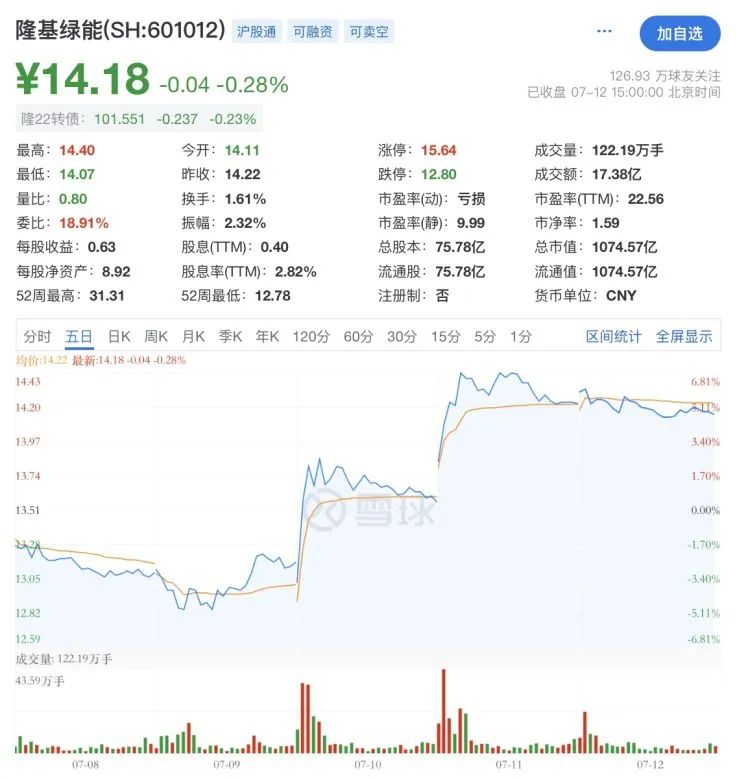Open the three-dot more options menu
This screenshot has height=779, width=750.
604,31
